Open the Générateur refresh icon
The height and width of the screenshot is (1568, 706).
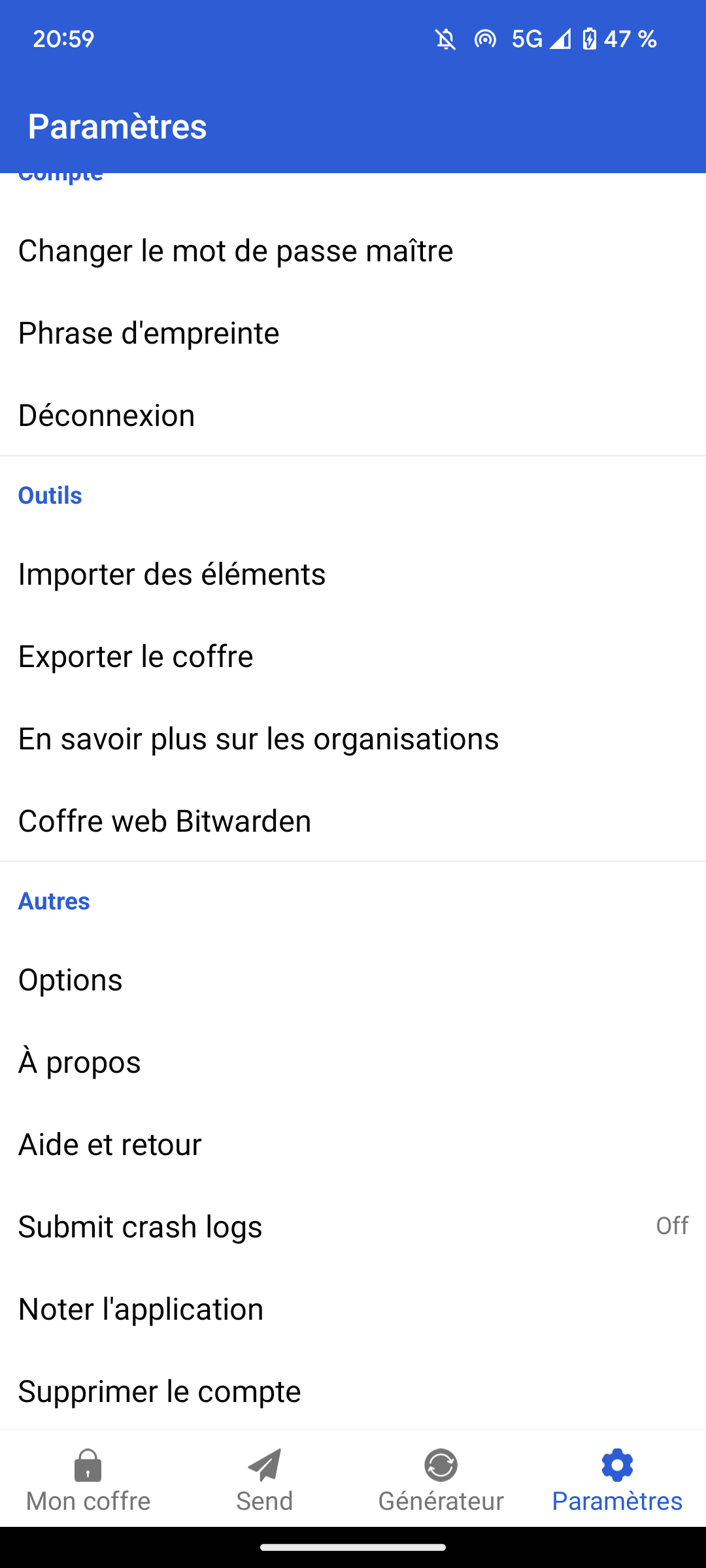pyautogui.click(x=441, y=1465)
